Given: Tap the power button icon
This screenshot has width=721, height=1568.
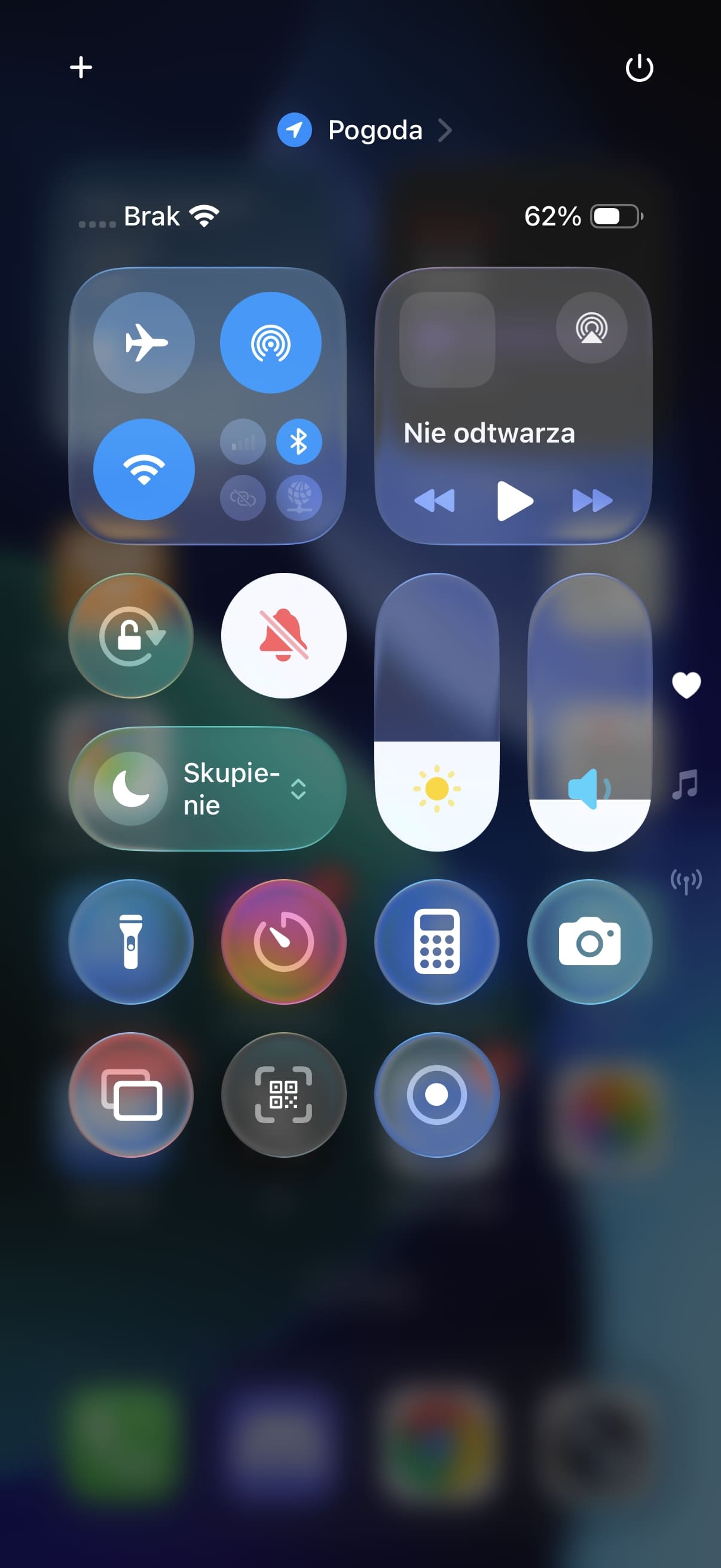Looking at the screenshot, I should (639, 68).
